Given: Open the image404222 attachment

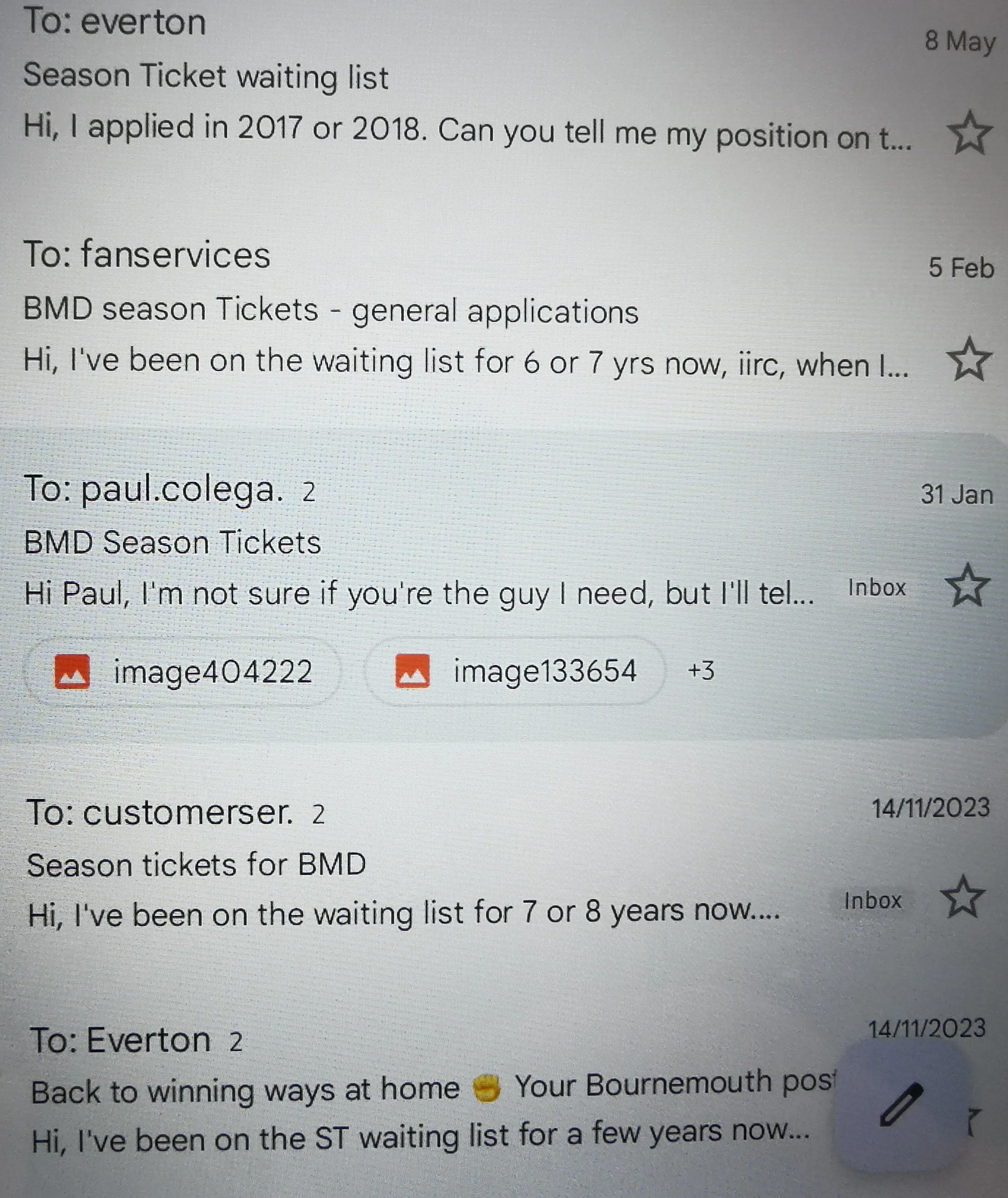Looking at the screenshot, I should coord(183,671).
